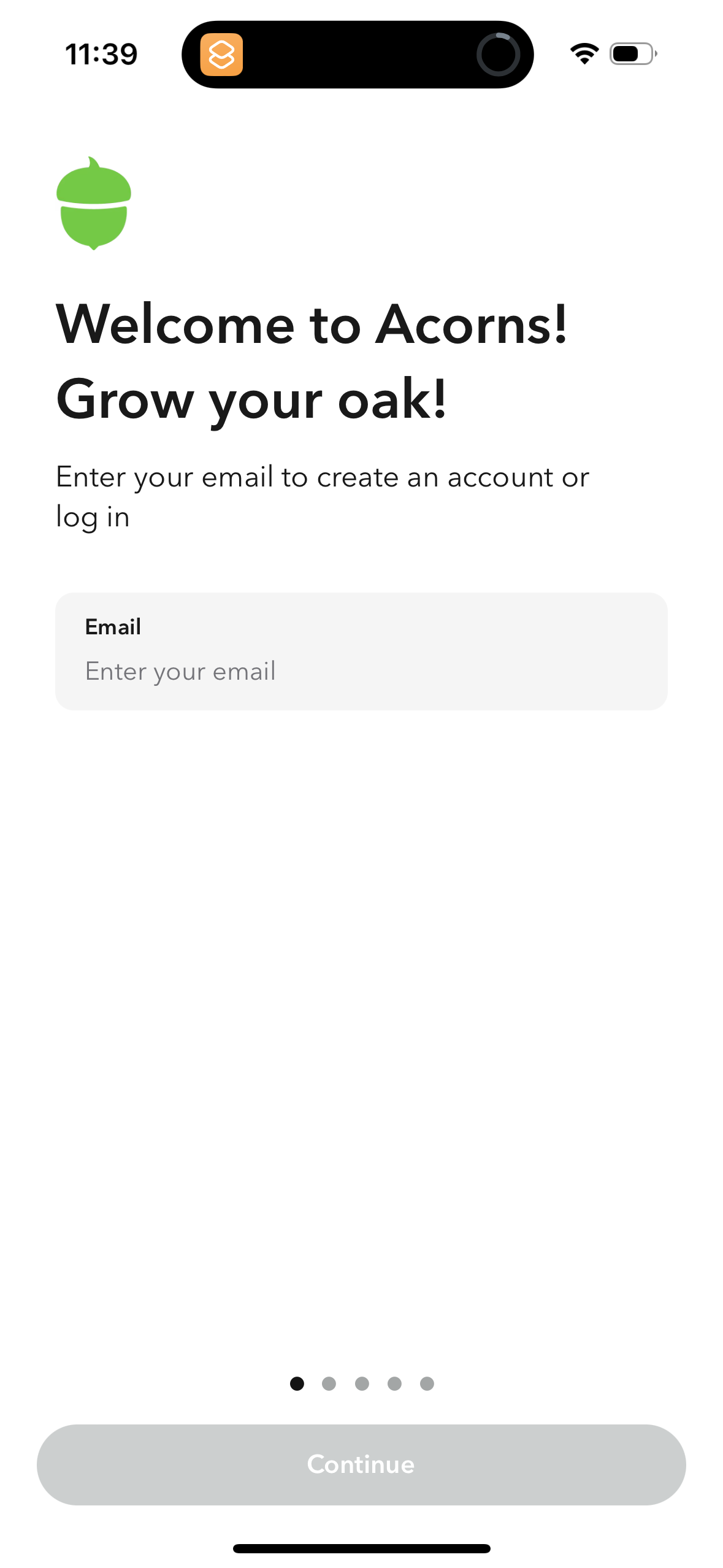Select the status bar area

point(361,53)
